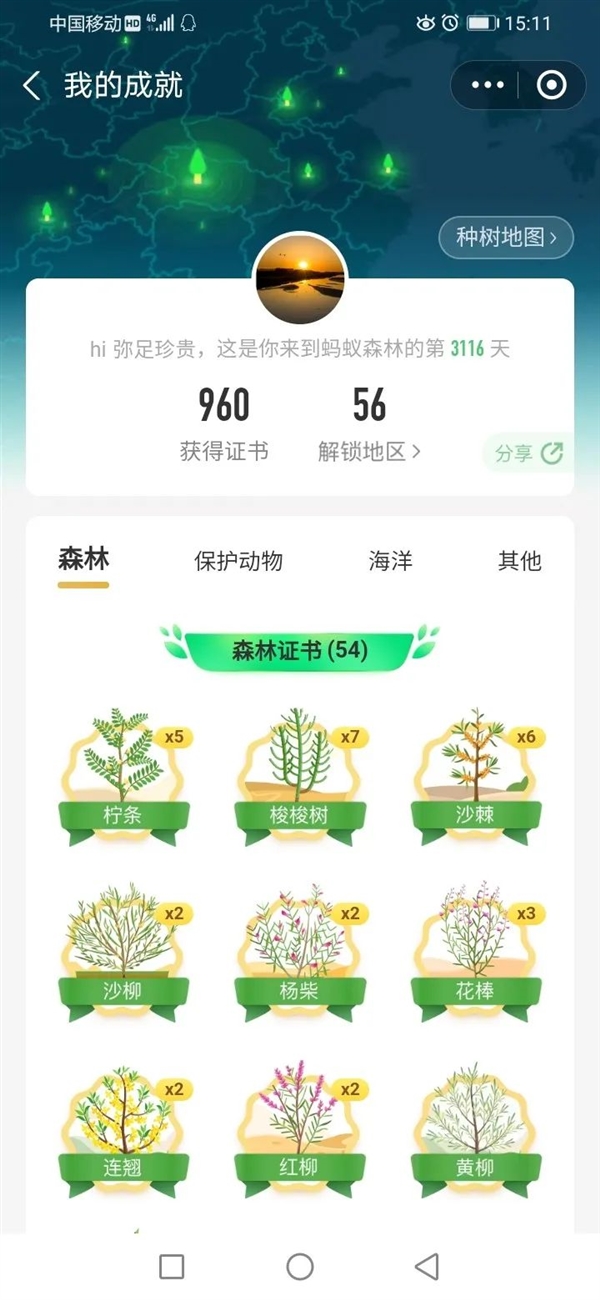
Task: Tap system home button
Action: click(300, 1267)
